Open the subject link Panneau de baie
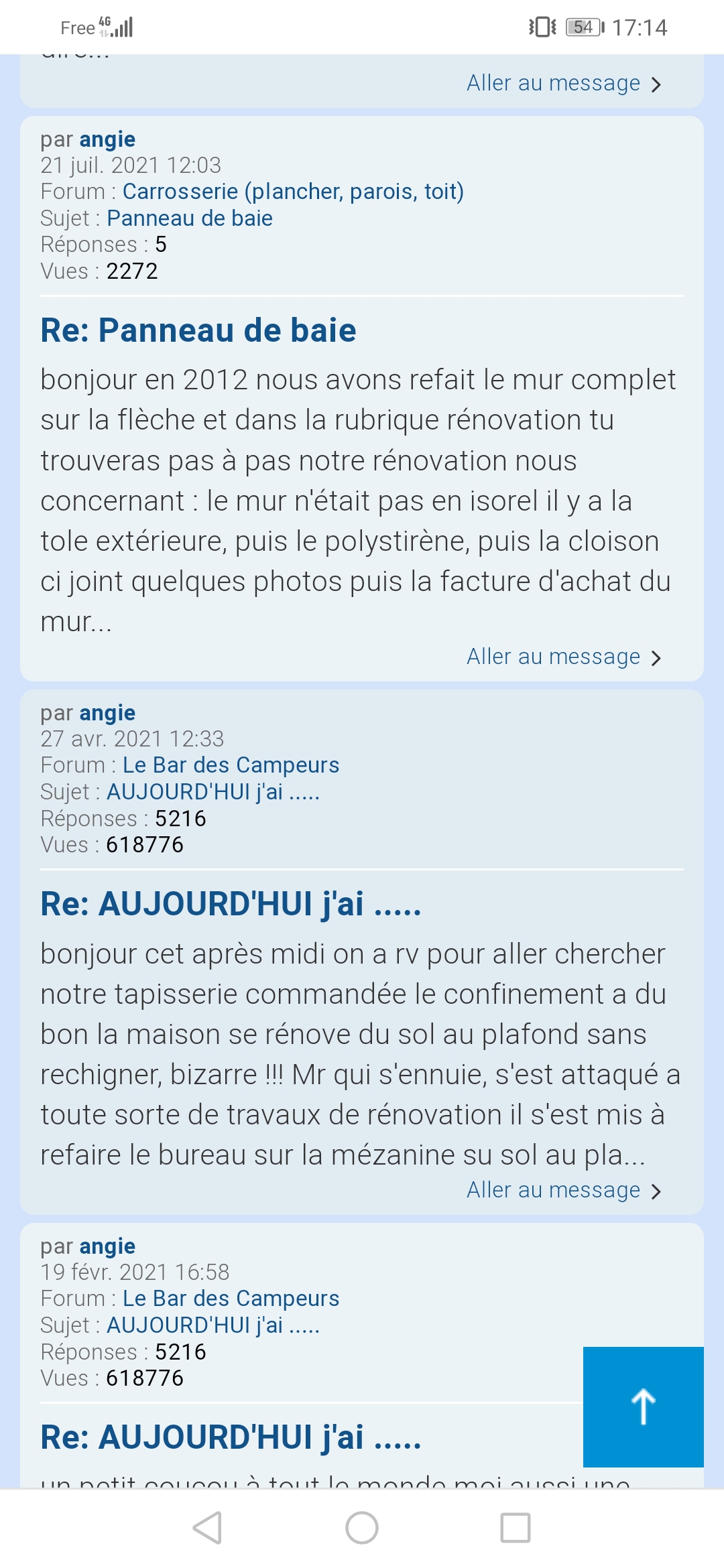The height and width of the screenshot is (1568, 724). pyautogui.click(x=190, y=218)
